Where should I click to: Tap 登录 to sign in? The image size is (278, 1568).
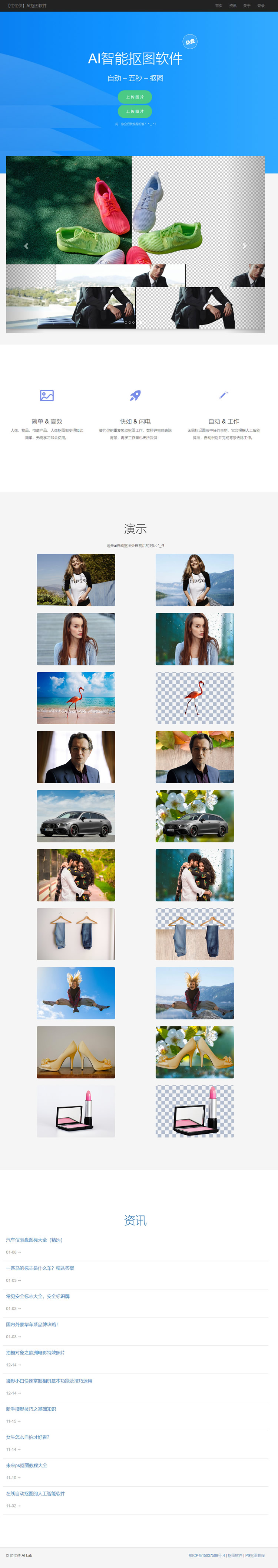[x=261, y=6]
